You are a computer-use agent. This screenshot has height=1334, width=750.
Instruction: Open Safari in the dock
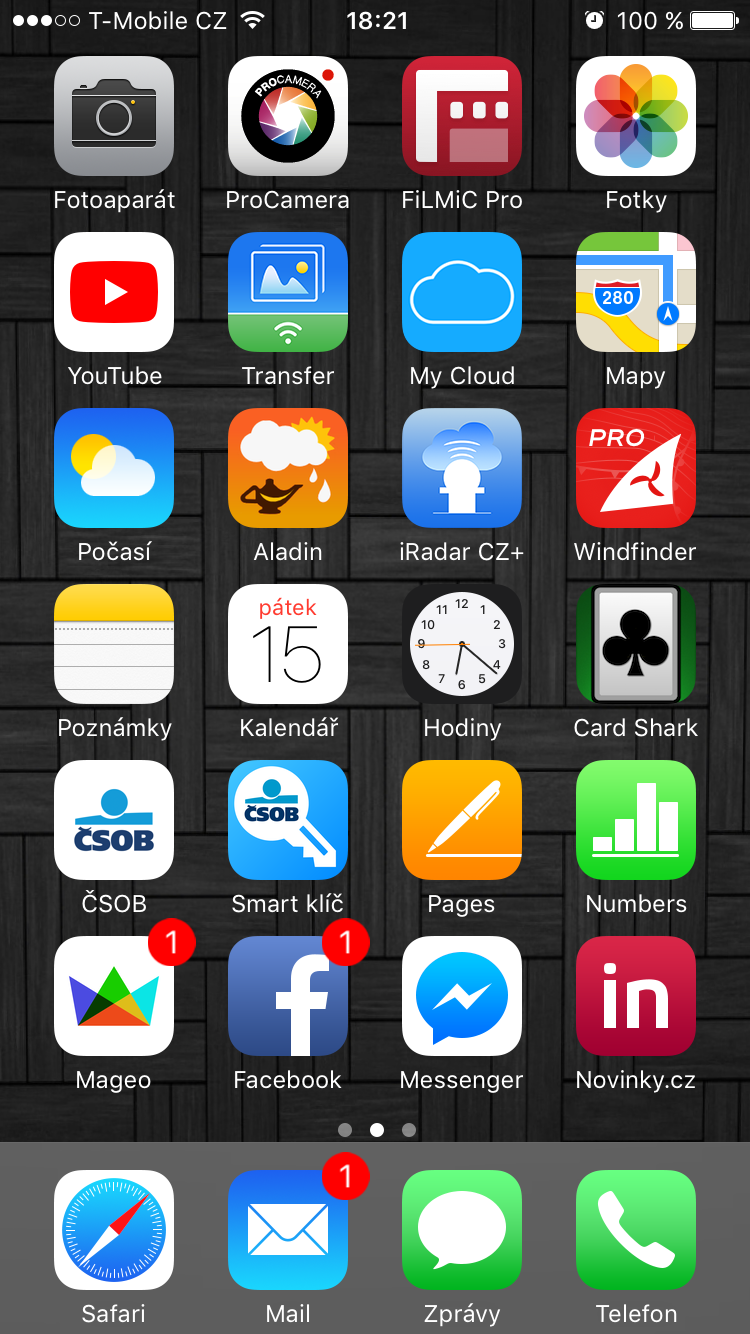(x=114, y=1230)
